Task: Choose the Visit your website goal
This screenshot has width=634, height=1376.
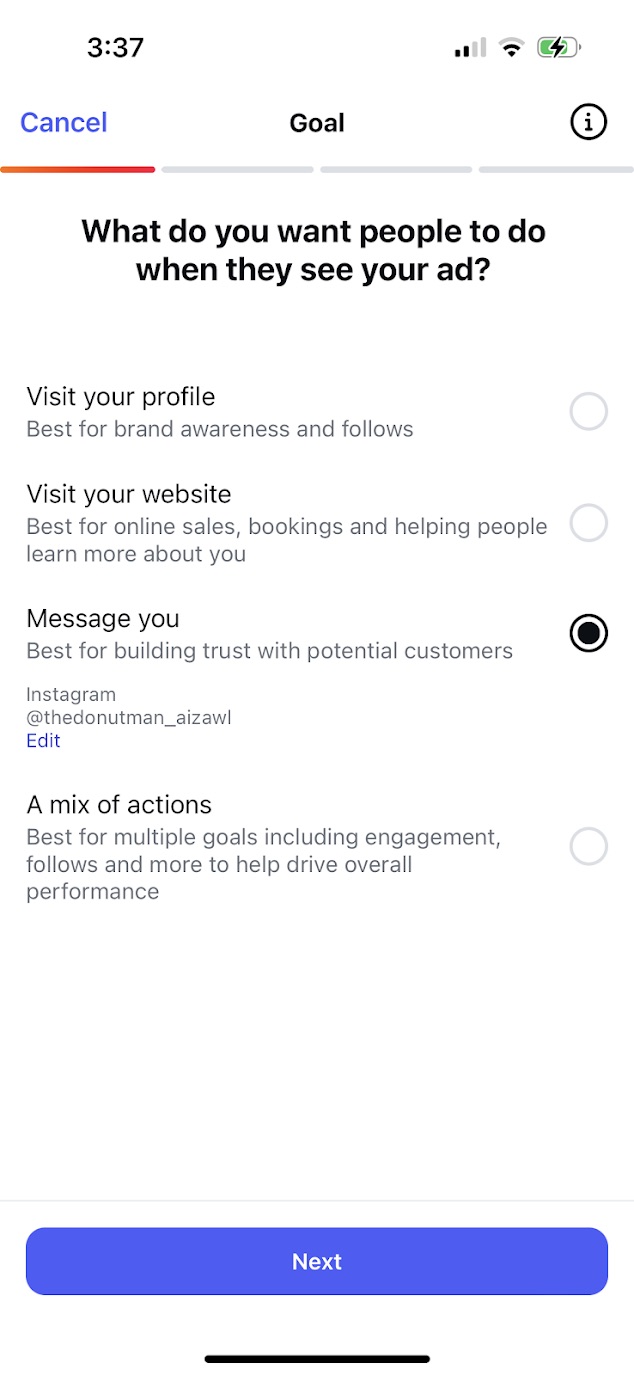Action: click(x=588, y=523)
